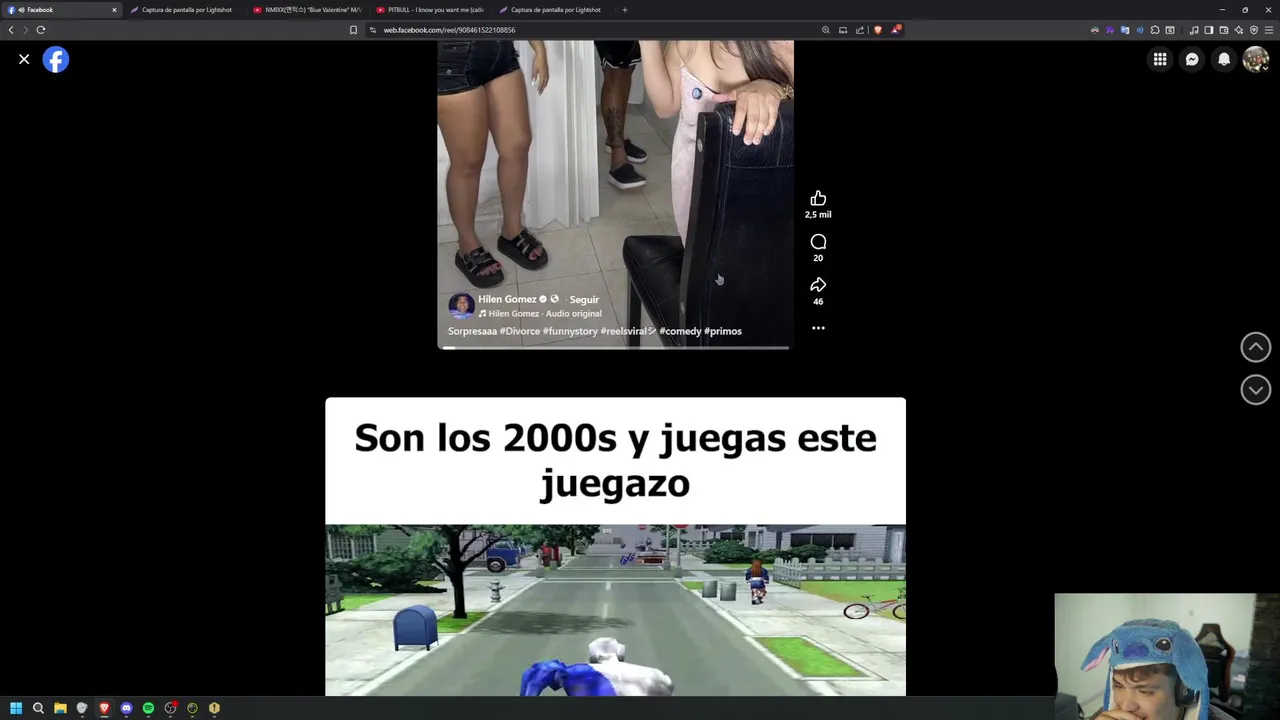The image size is (1280, 720).
Task: Go to the previous reel
Action: 1255,347
